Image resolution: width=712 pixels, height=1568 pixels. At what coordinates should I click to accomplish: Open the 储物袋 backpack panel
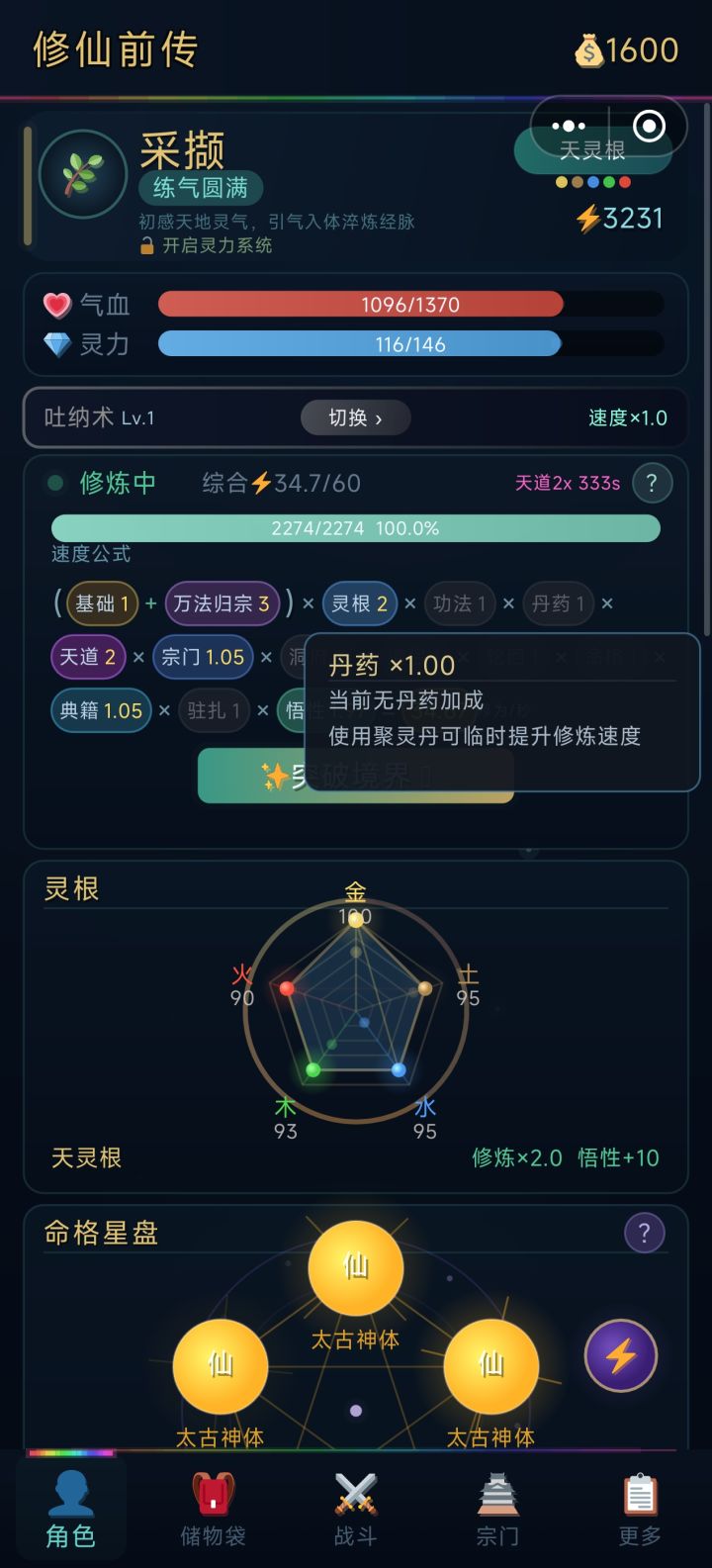pyautogui.click(x=213, y=1509)
